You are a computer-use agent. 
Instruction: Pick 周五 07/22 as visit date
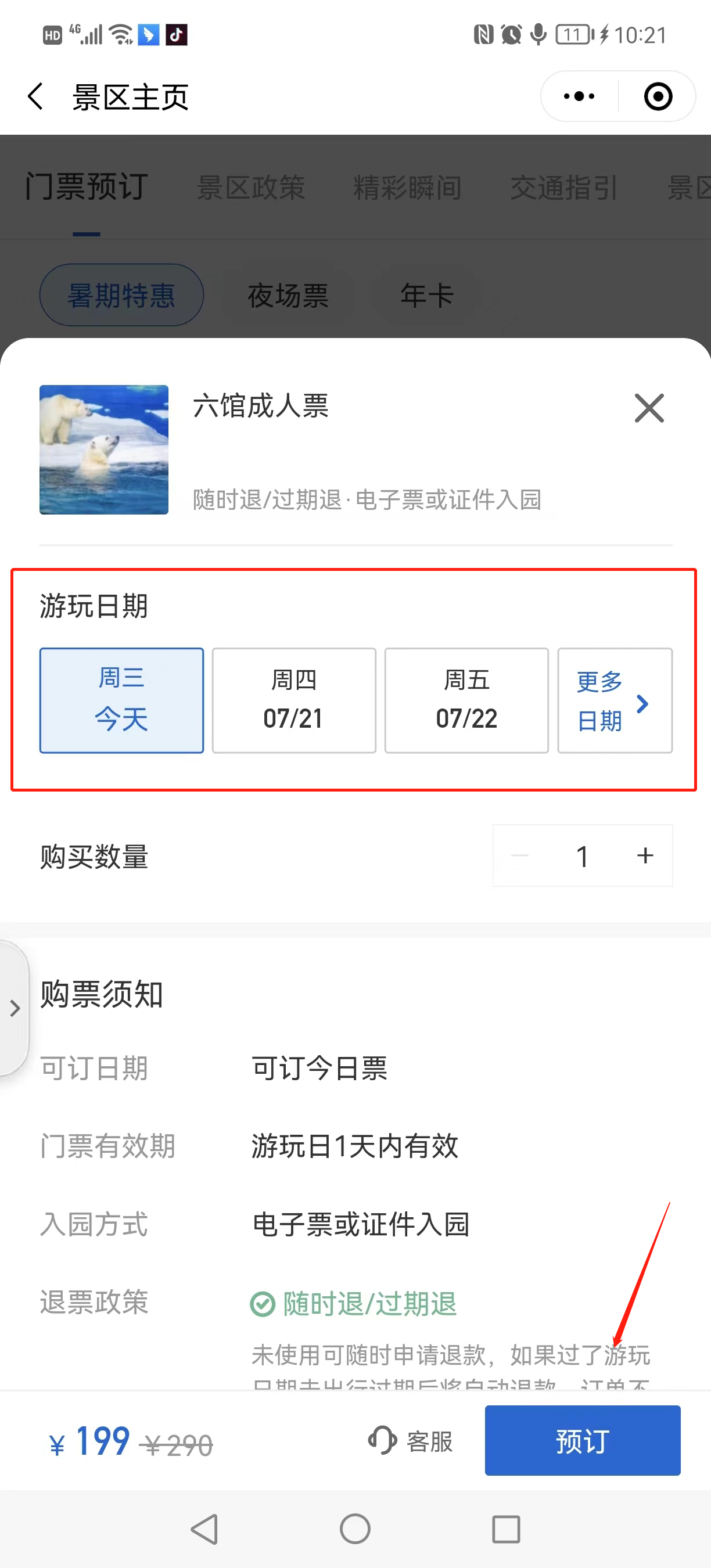click(466, 700)
